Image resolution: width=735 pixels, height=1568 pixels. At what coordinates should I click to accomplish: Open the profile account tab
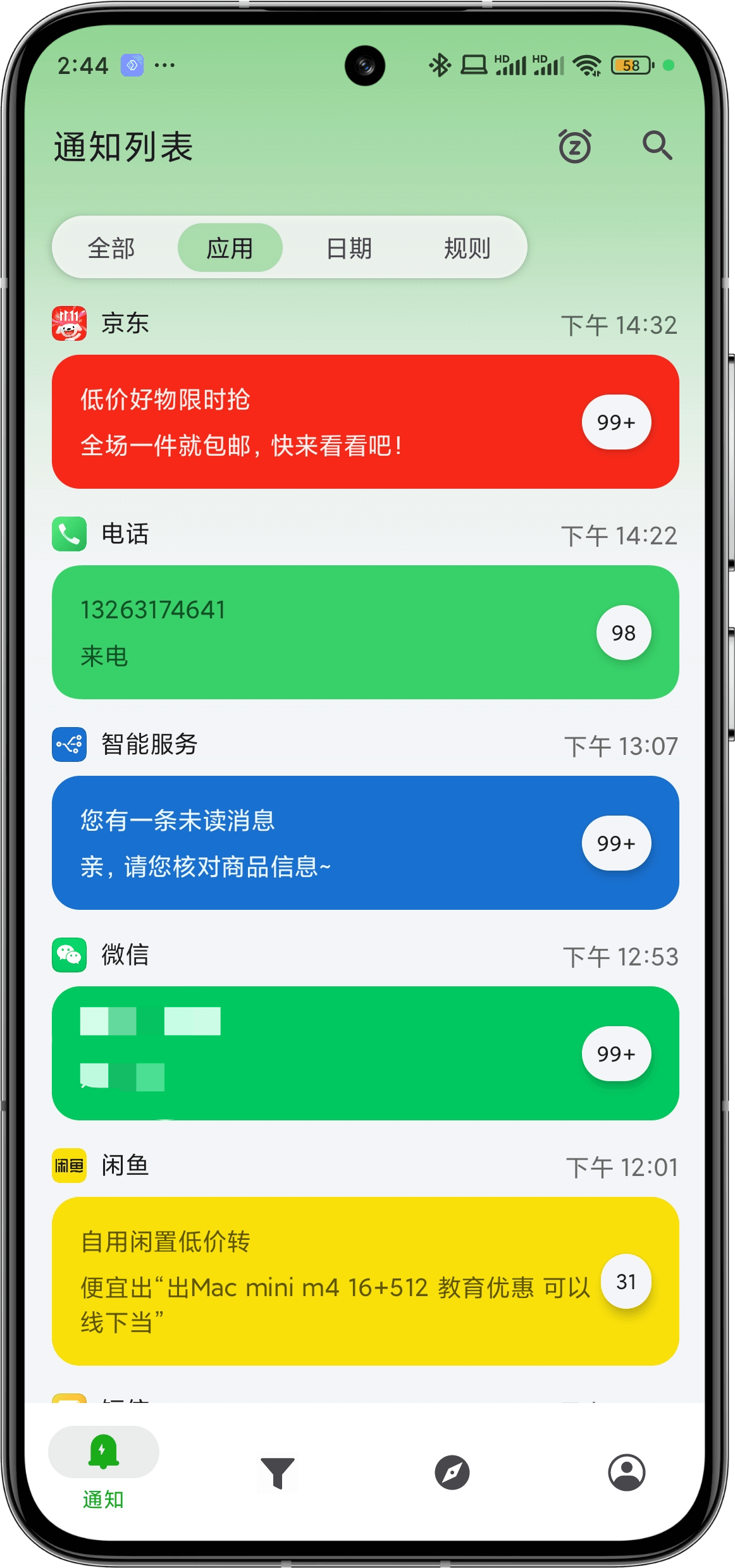point(626,1473)
